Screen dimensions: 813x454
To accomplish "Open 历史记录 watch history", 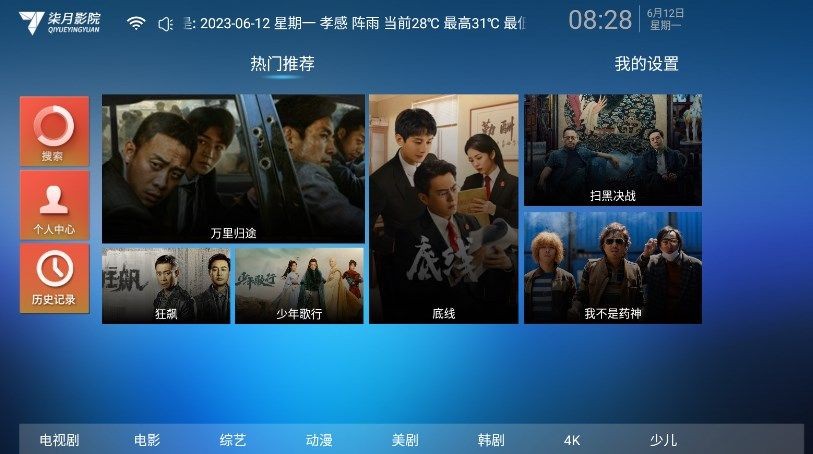I will pyautogui.click(x=54, y=278).
